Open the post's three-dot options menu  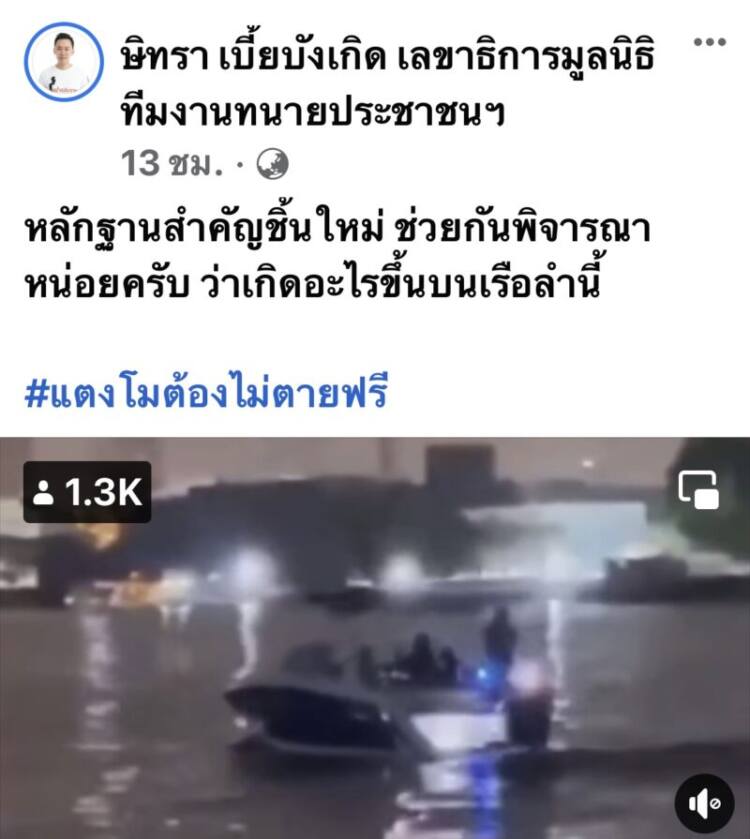[x=709, y=42]
